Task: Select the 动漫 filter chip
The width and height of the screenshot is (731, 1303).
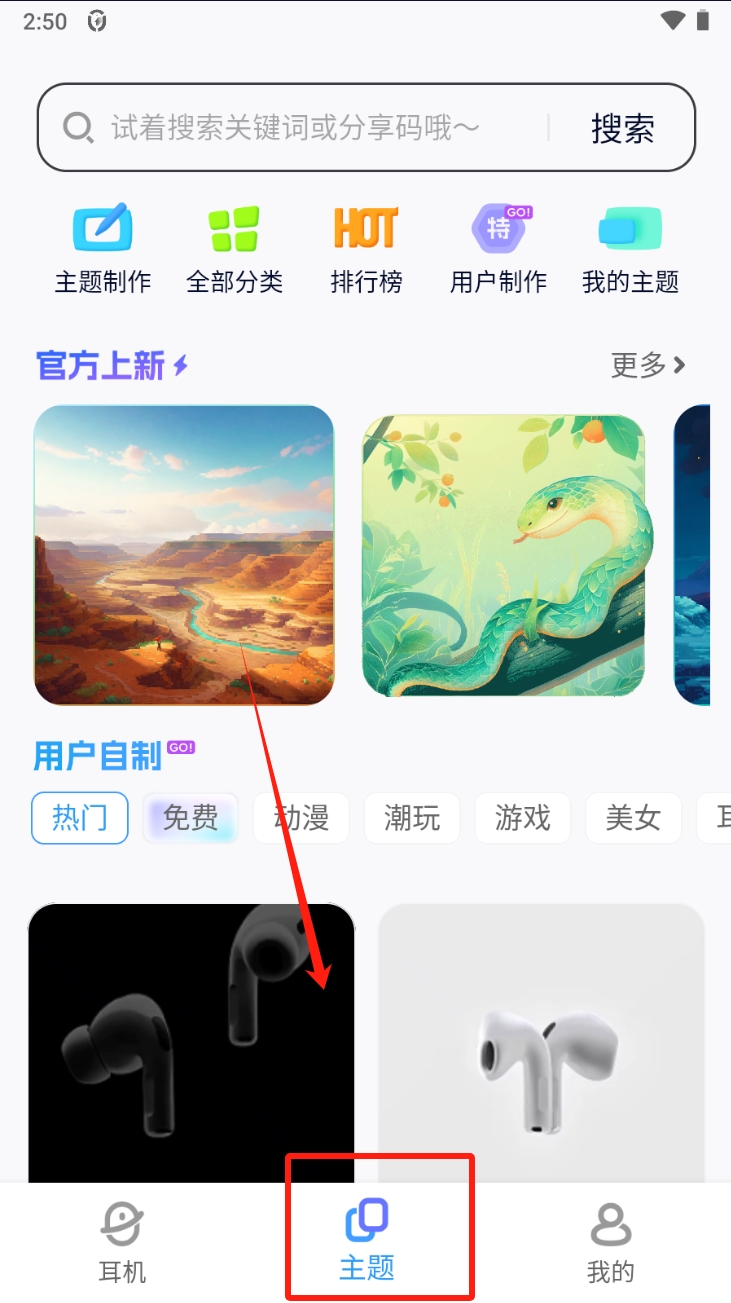Action: 301,818
